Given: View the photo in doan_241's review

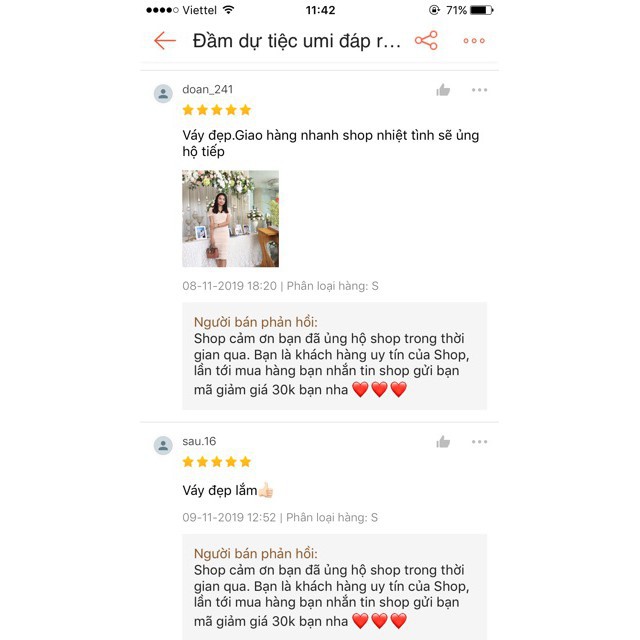Looking at the screenshot, I should tap(230, 218).
